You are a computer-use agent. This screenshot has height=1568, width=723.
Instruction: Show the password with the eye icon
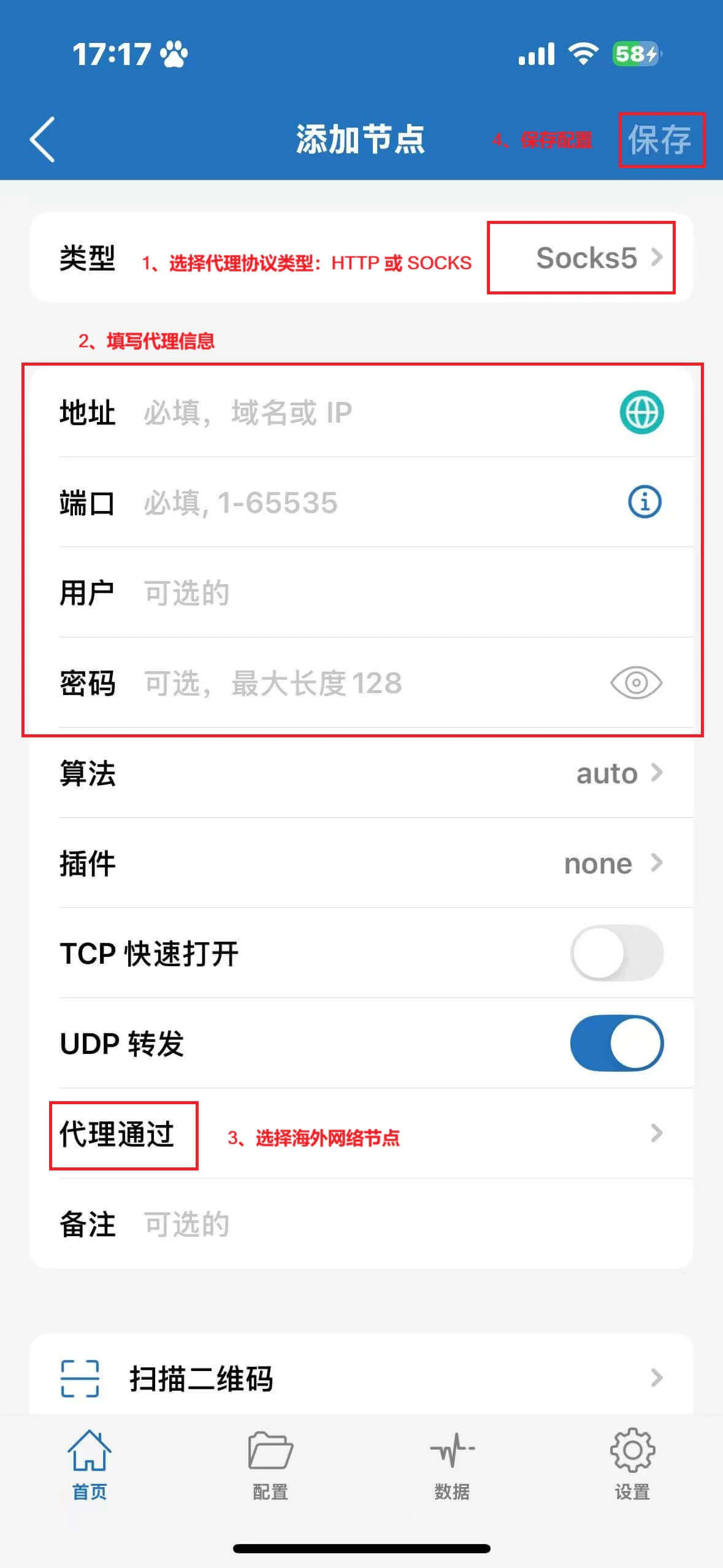pos(636,683)
